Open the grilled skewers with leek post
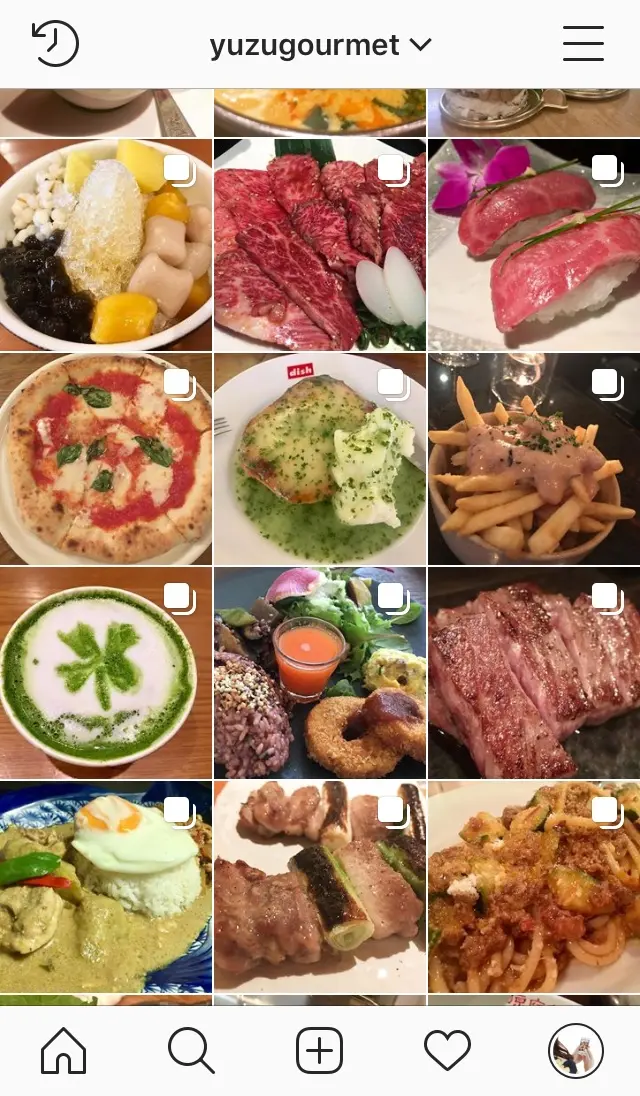This screenshot has height=1096, width=640. click(320, 887)
